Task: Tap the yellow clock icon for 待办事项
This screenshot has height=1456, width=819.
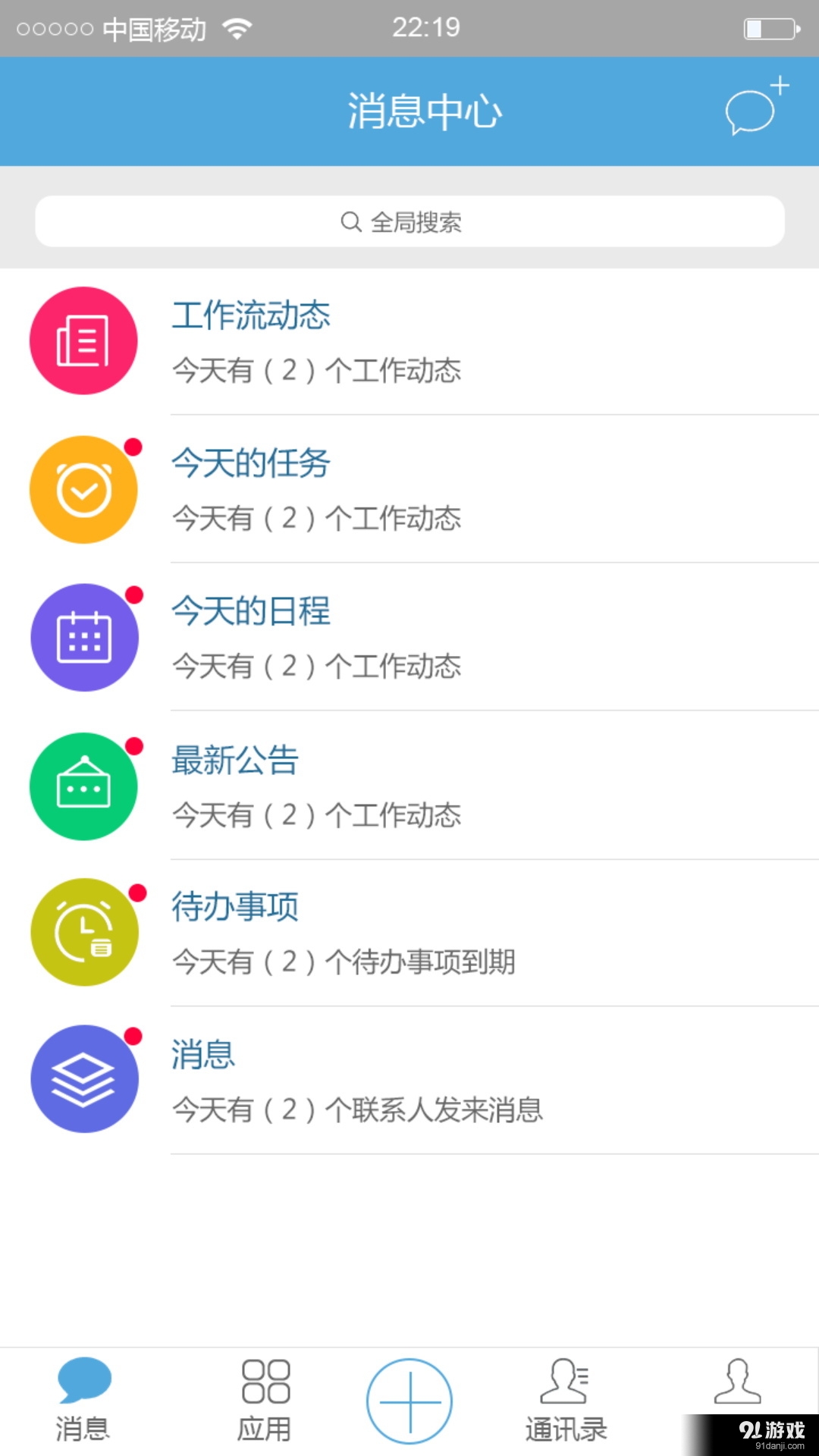Action: pos(84,933)
